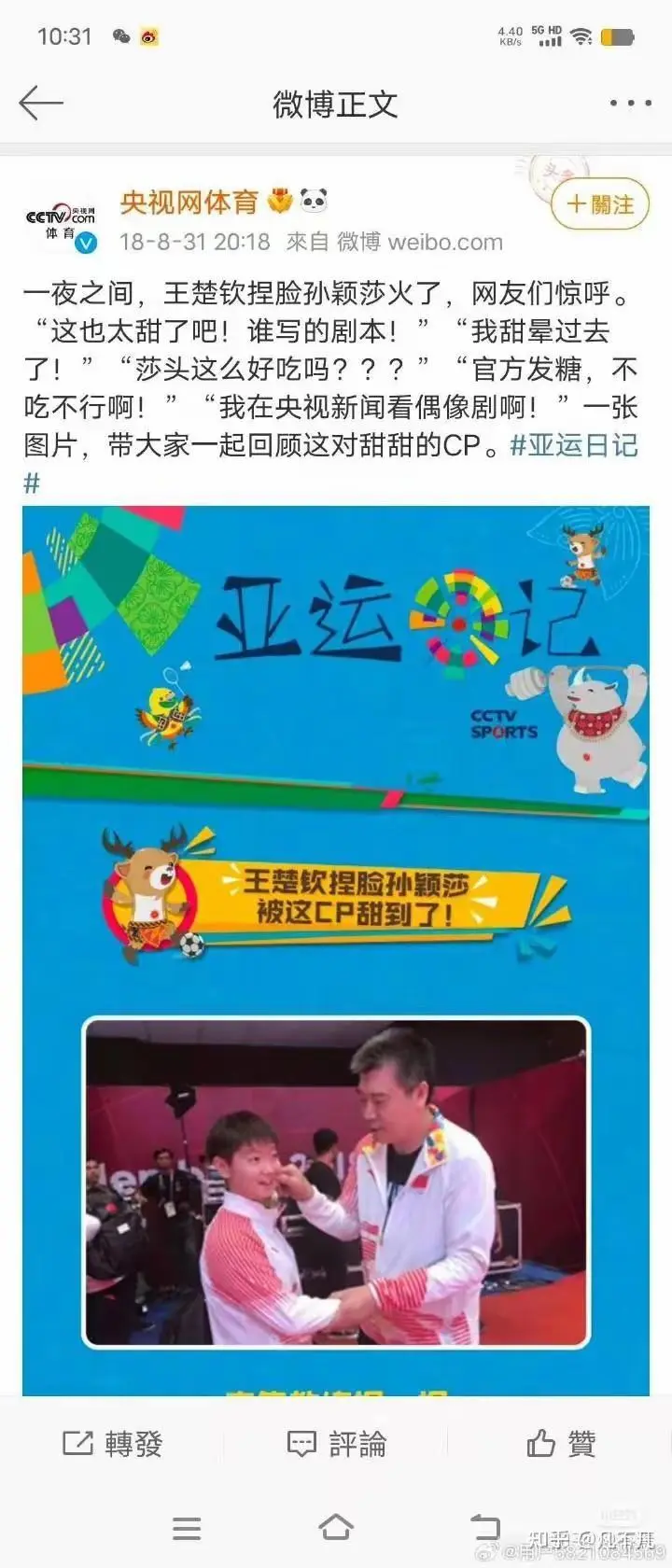
Task: Open comments with 評論
Action: point(336,1444)
